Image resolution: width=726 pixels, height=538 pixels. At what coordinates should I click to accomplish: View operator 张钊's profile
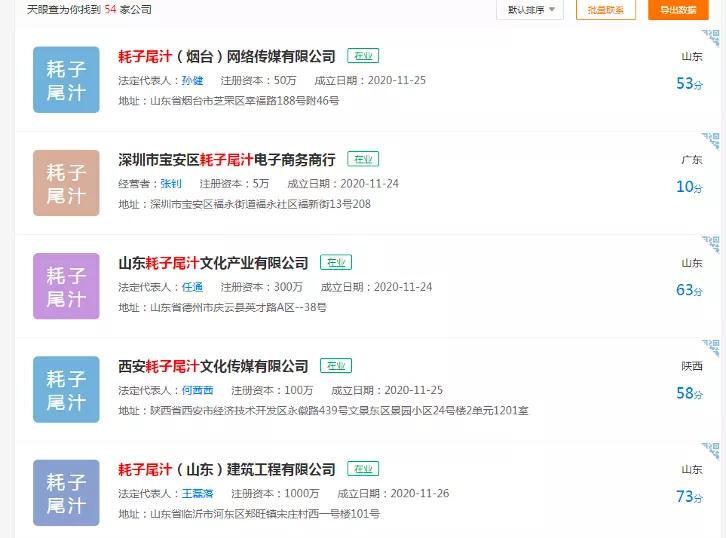170,184
